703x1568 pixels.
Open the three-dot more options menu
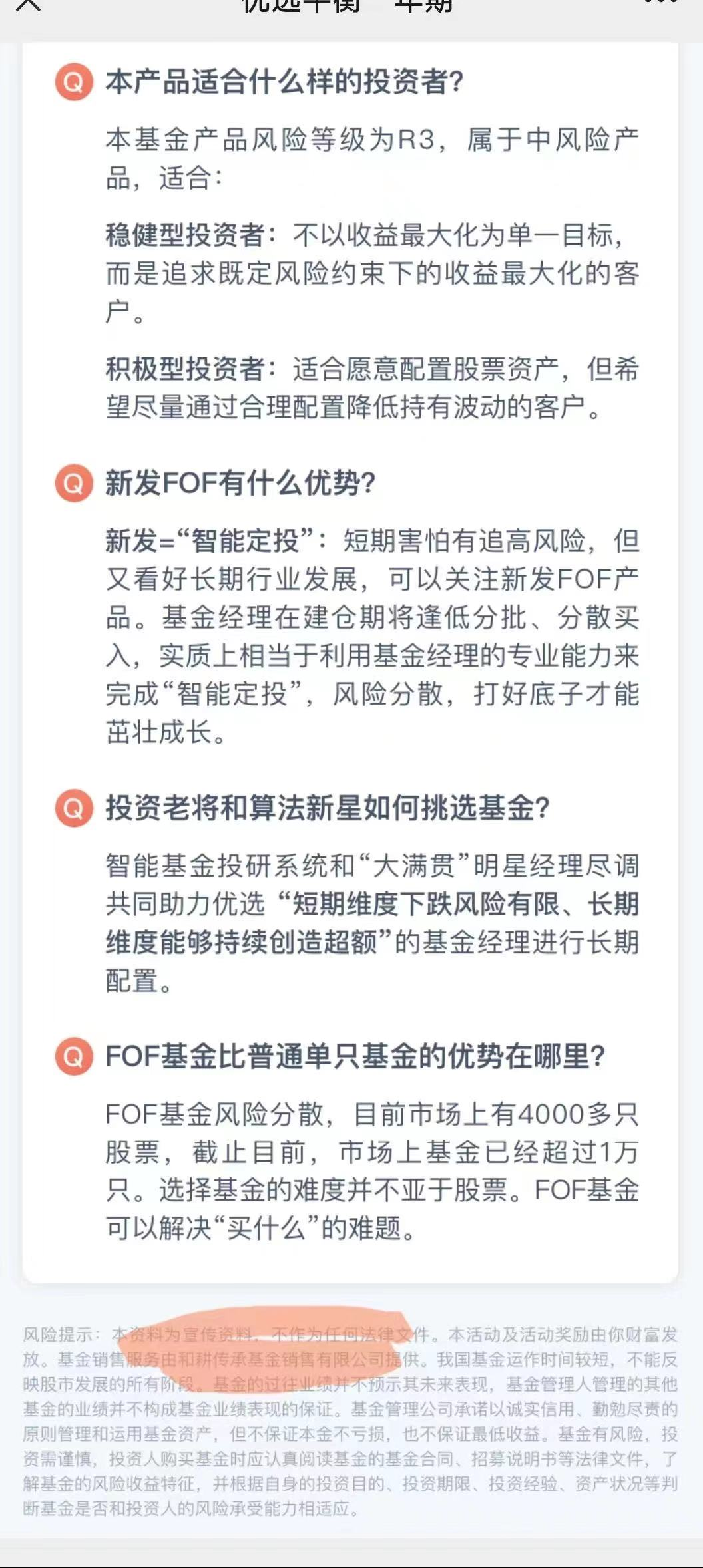tap(661, 2)
